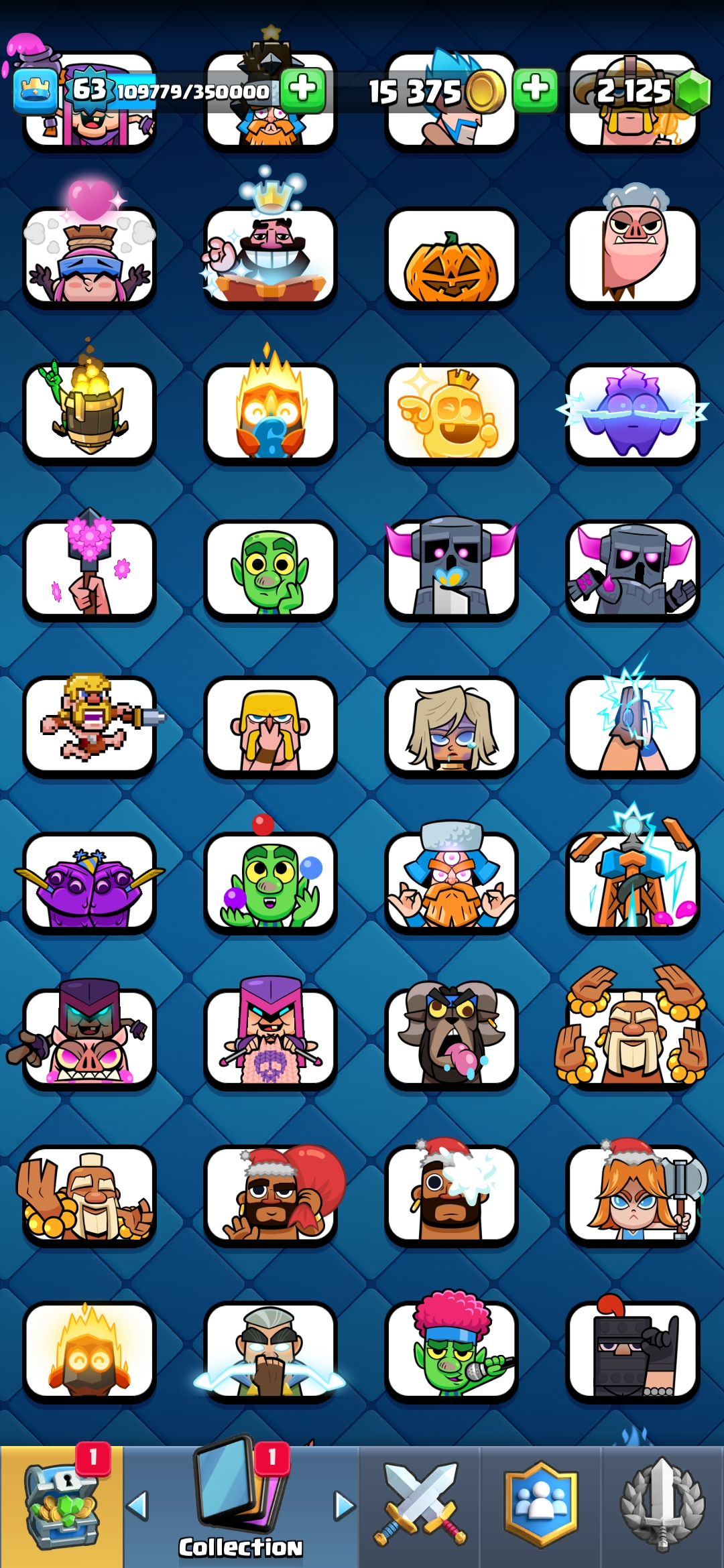Open the player level crown icon
Image resolution: width=724 pixels, height=1568 pixels.
[35, 90]
